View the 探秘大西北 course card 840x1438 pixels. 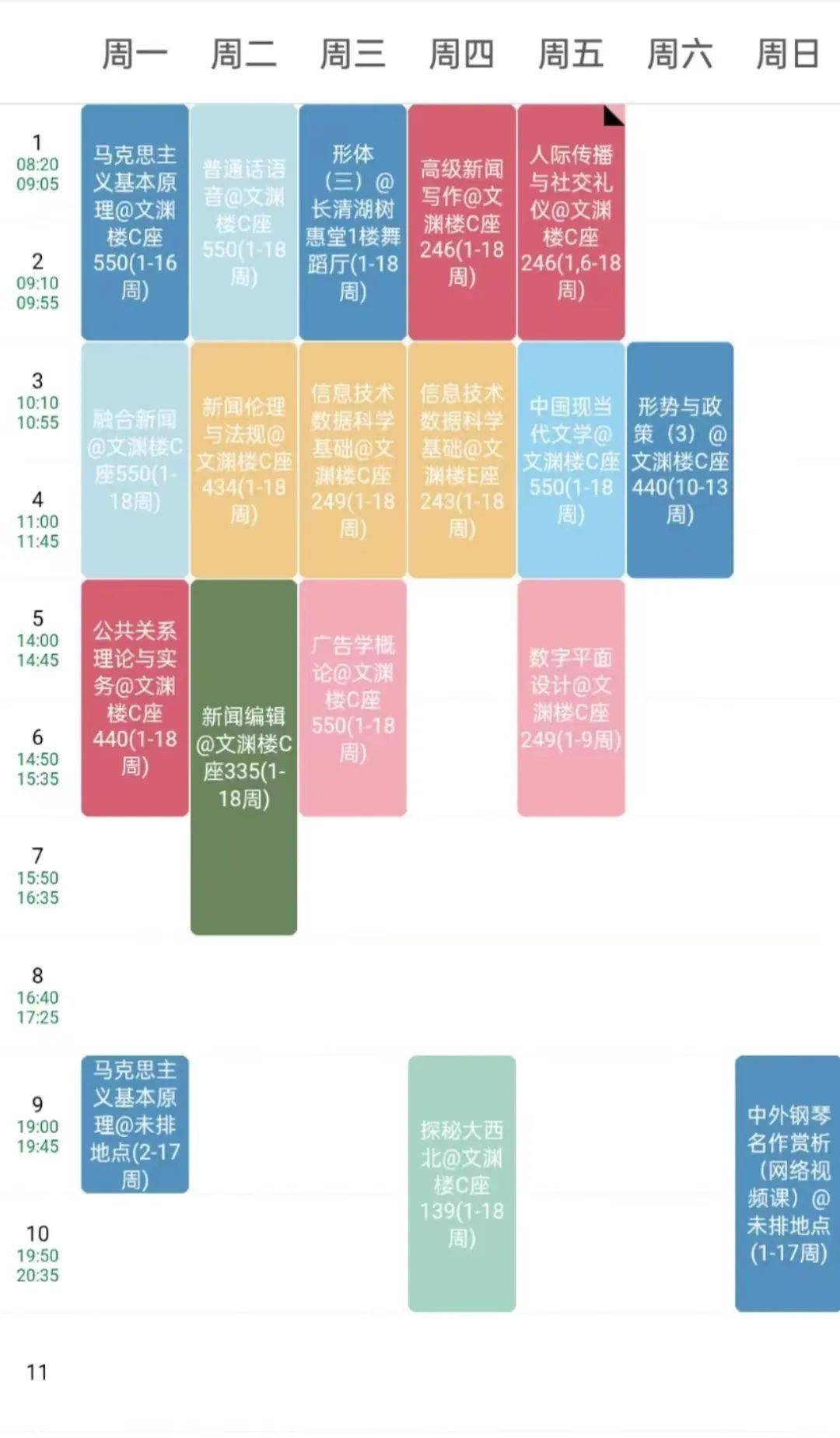(x=462, y=1183)
